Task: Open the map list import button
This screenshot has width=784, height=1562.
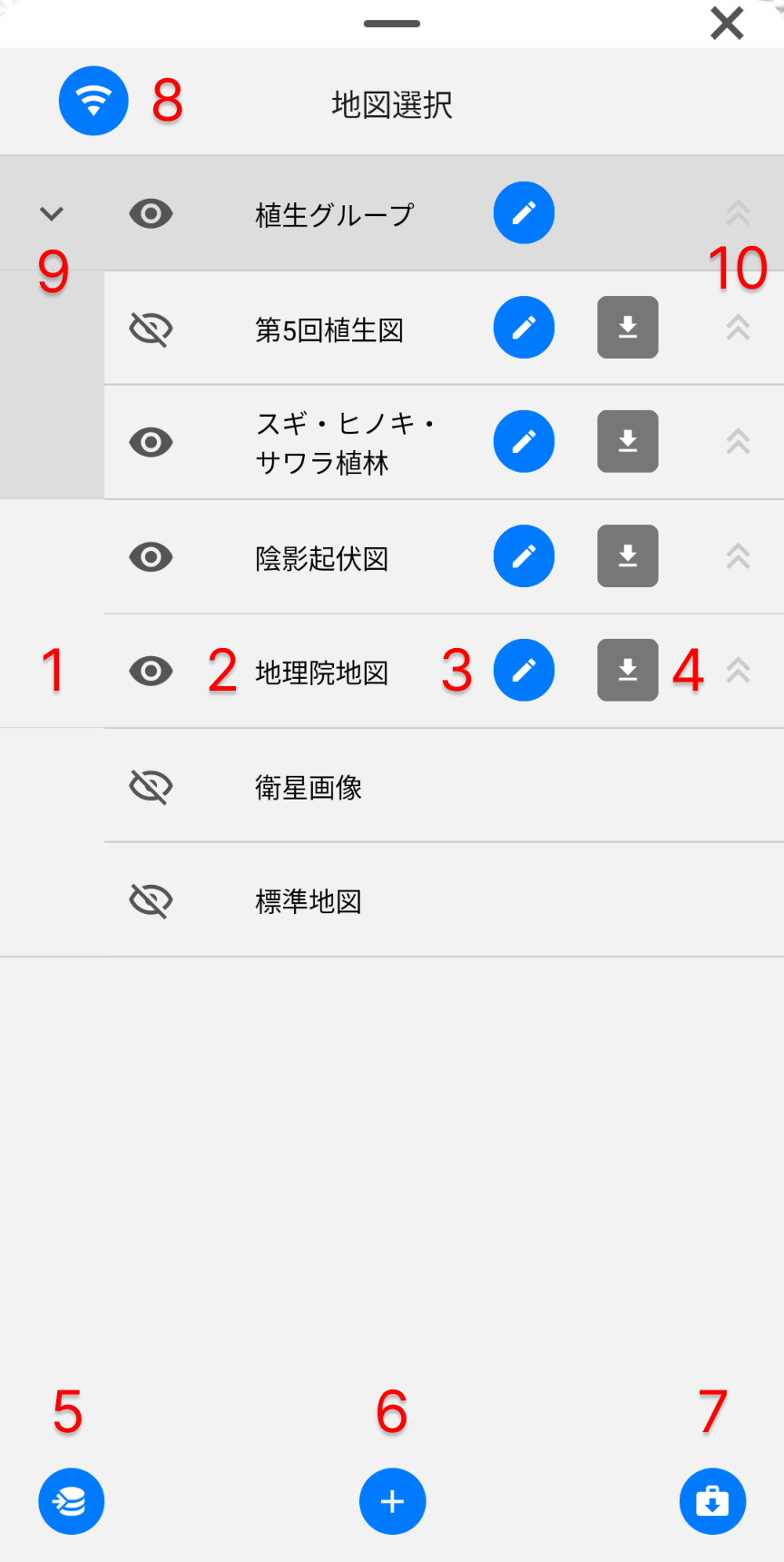Action: coord(71,1501)
